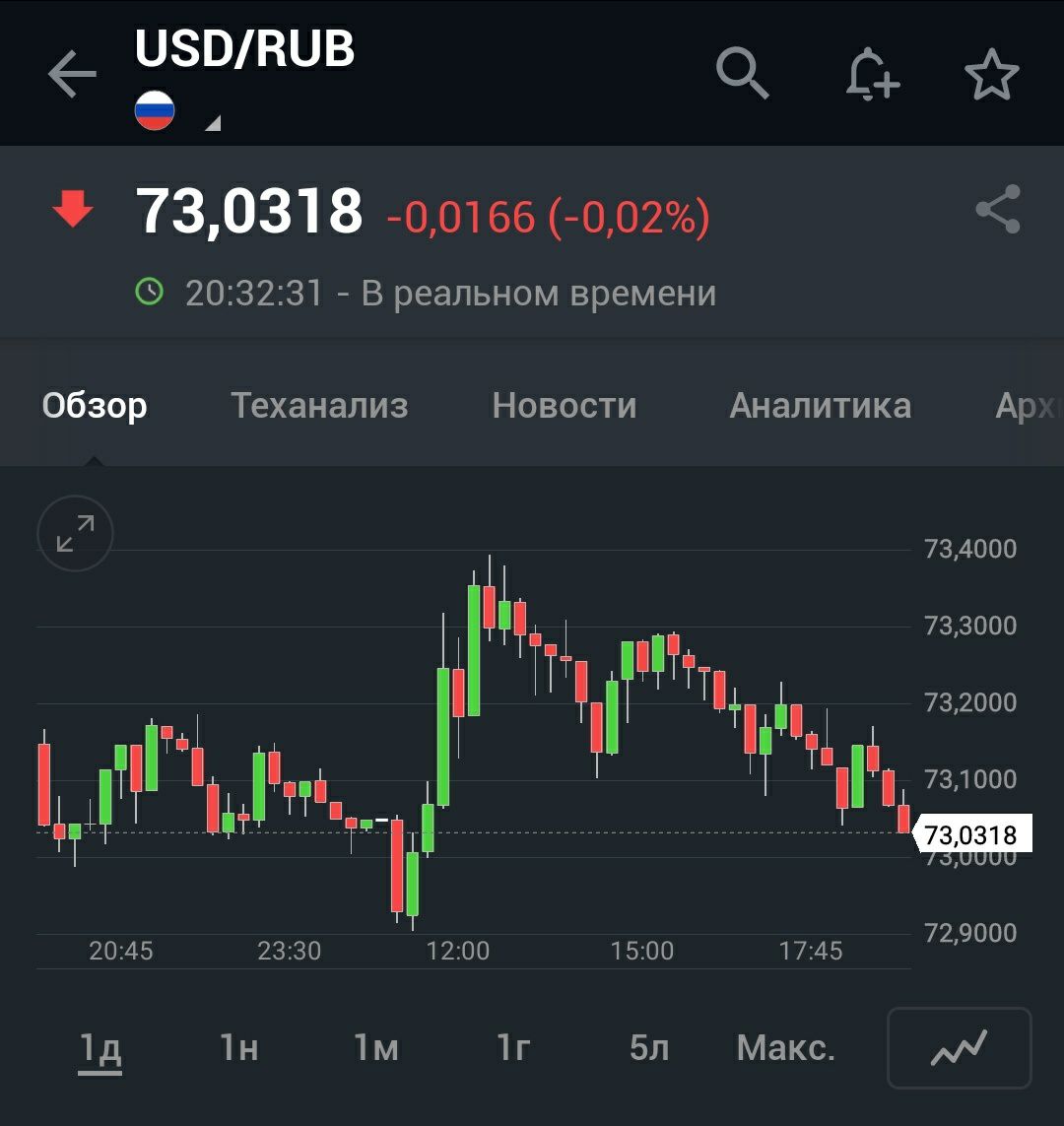The width and height of the screenshot is (1064, 1126).
Task: Choose the 1г chart range
Action: (513, 1048)
